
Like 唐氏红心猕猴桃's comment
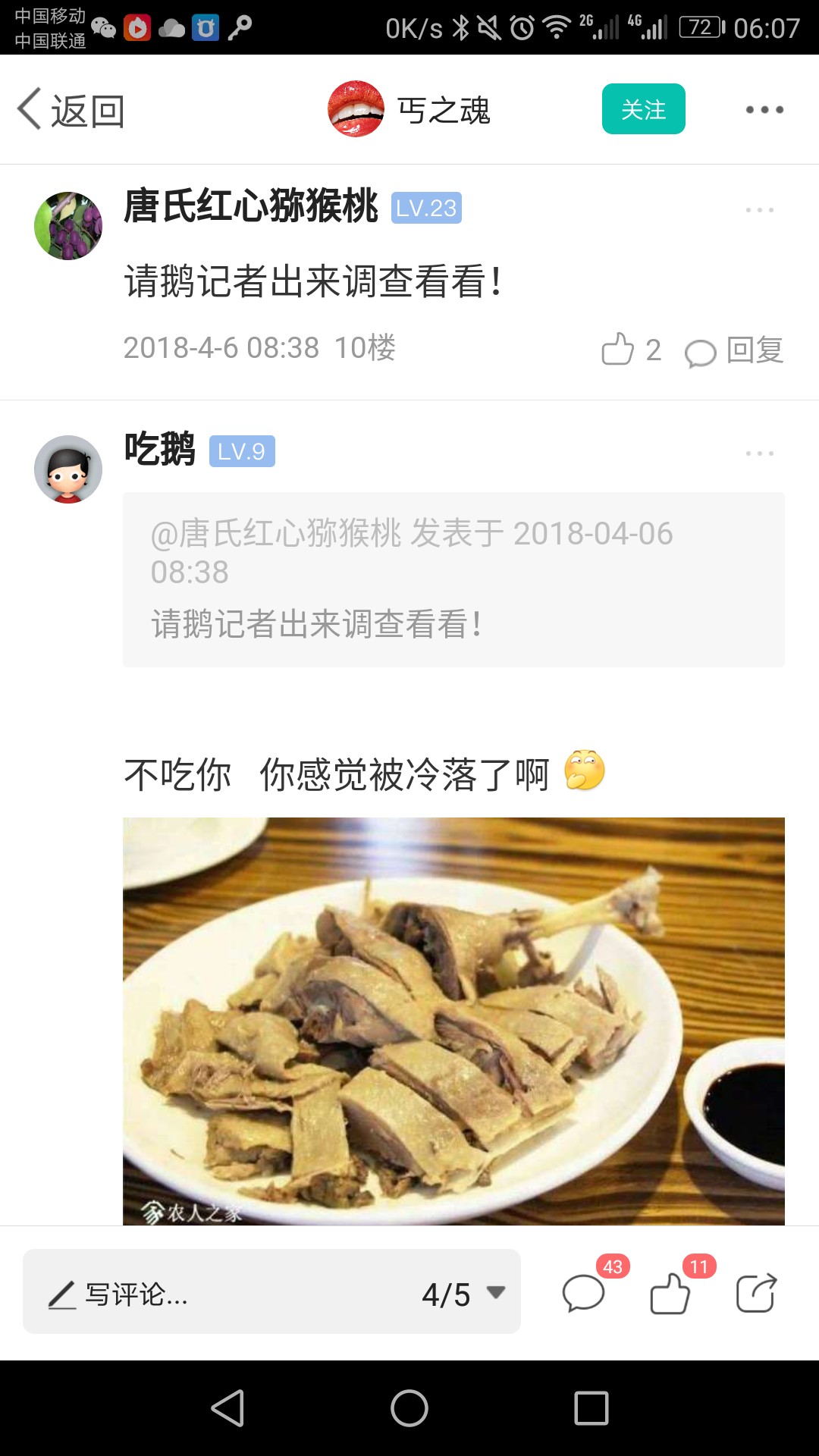631,350
